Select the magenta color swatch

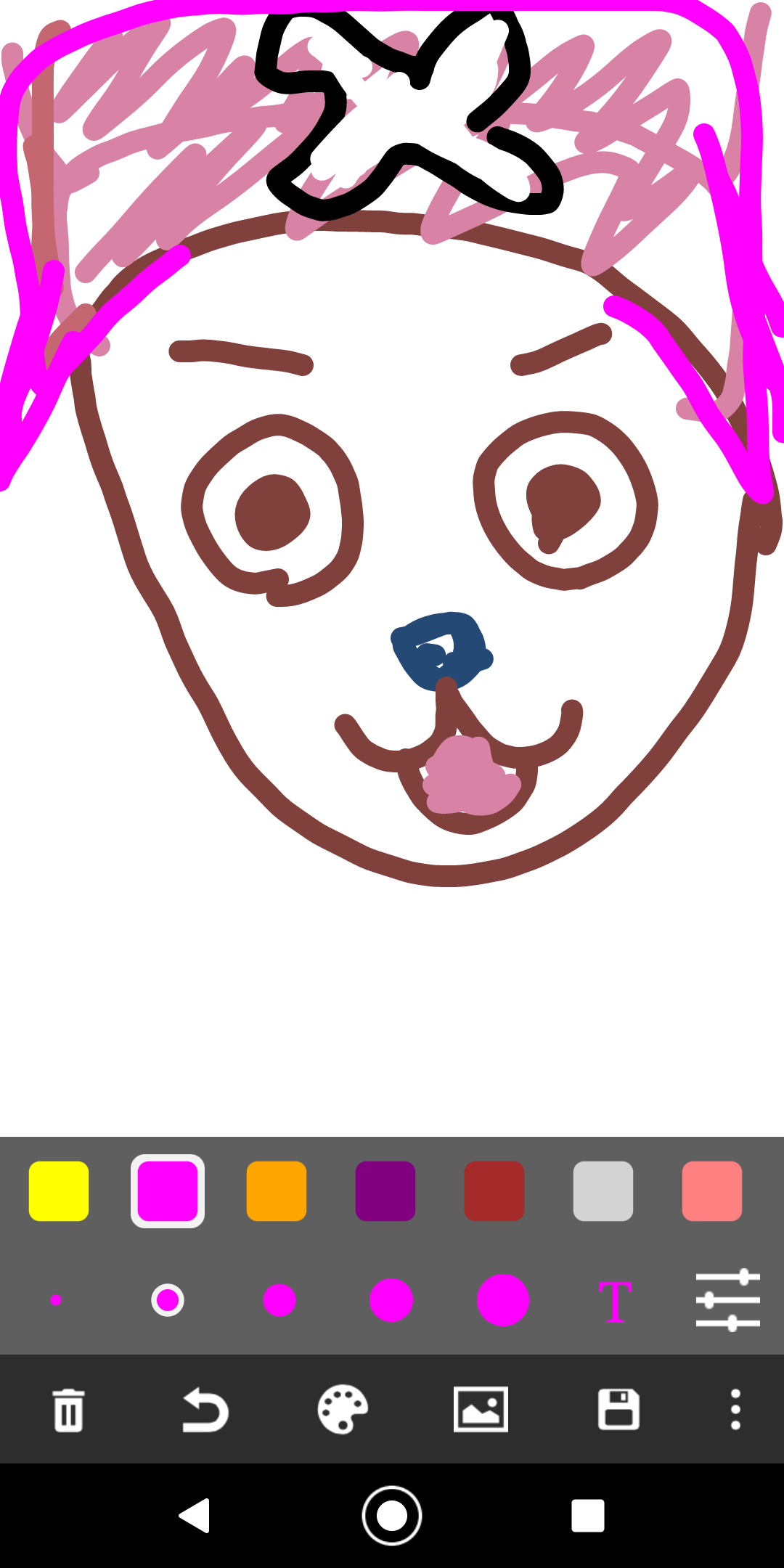[168, 1191]
